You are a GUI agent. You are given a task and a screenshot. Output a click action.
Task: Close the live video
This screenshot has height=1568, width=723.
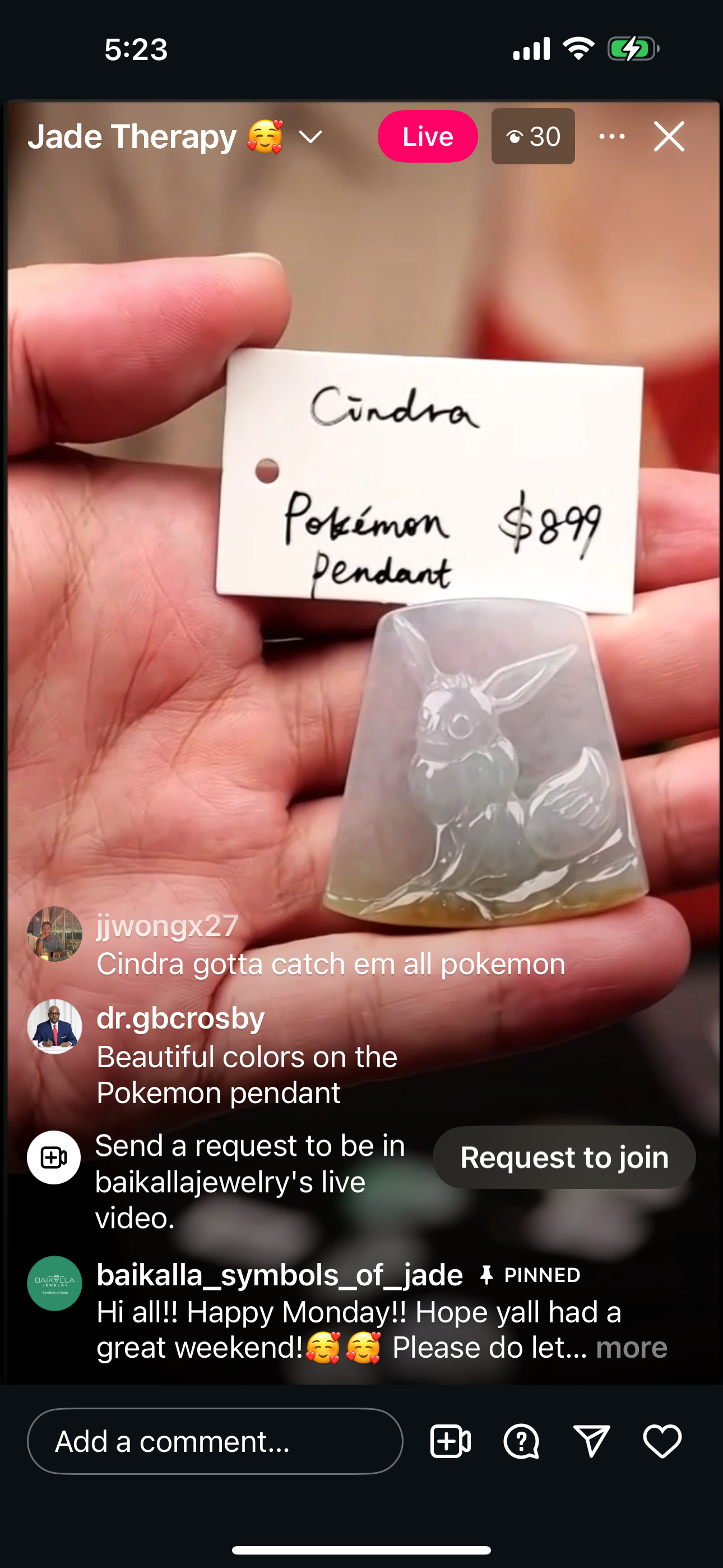pos(669,136)
